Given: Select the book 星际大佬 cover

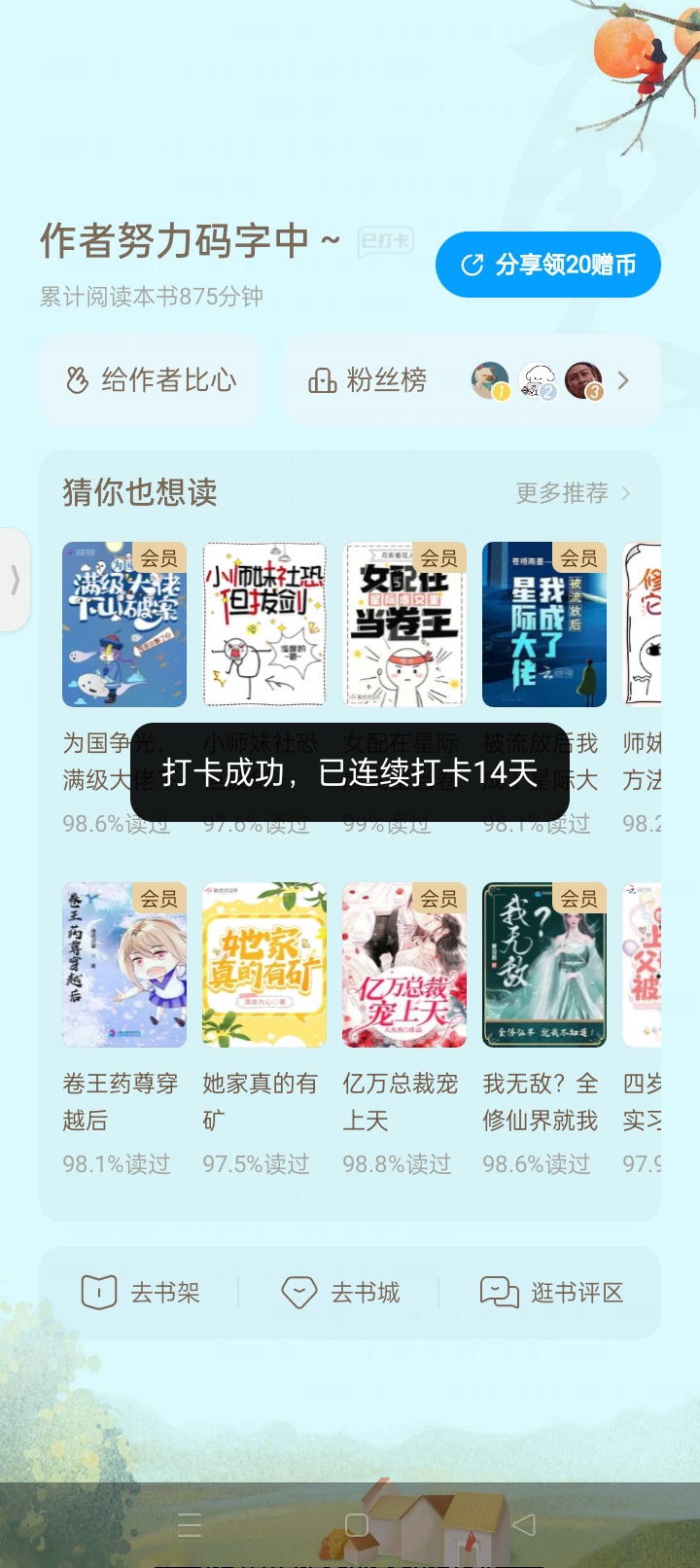Looking at the screenshot, I should point(544,624).
